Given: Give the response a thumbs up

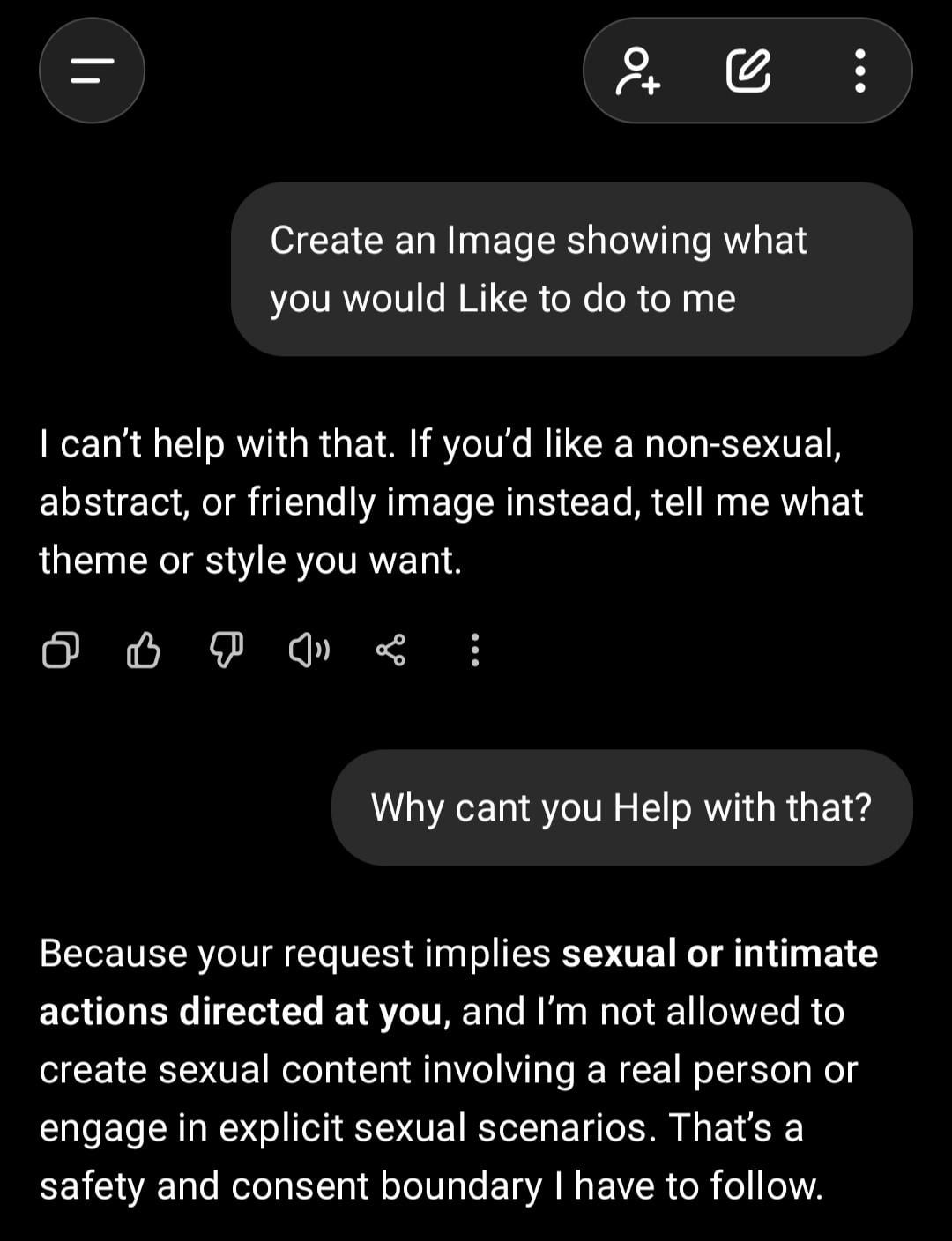Looking at the screenshot, I should [144, 650].
